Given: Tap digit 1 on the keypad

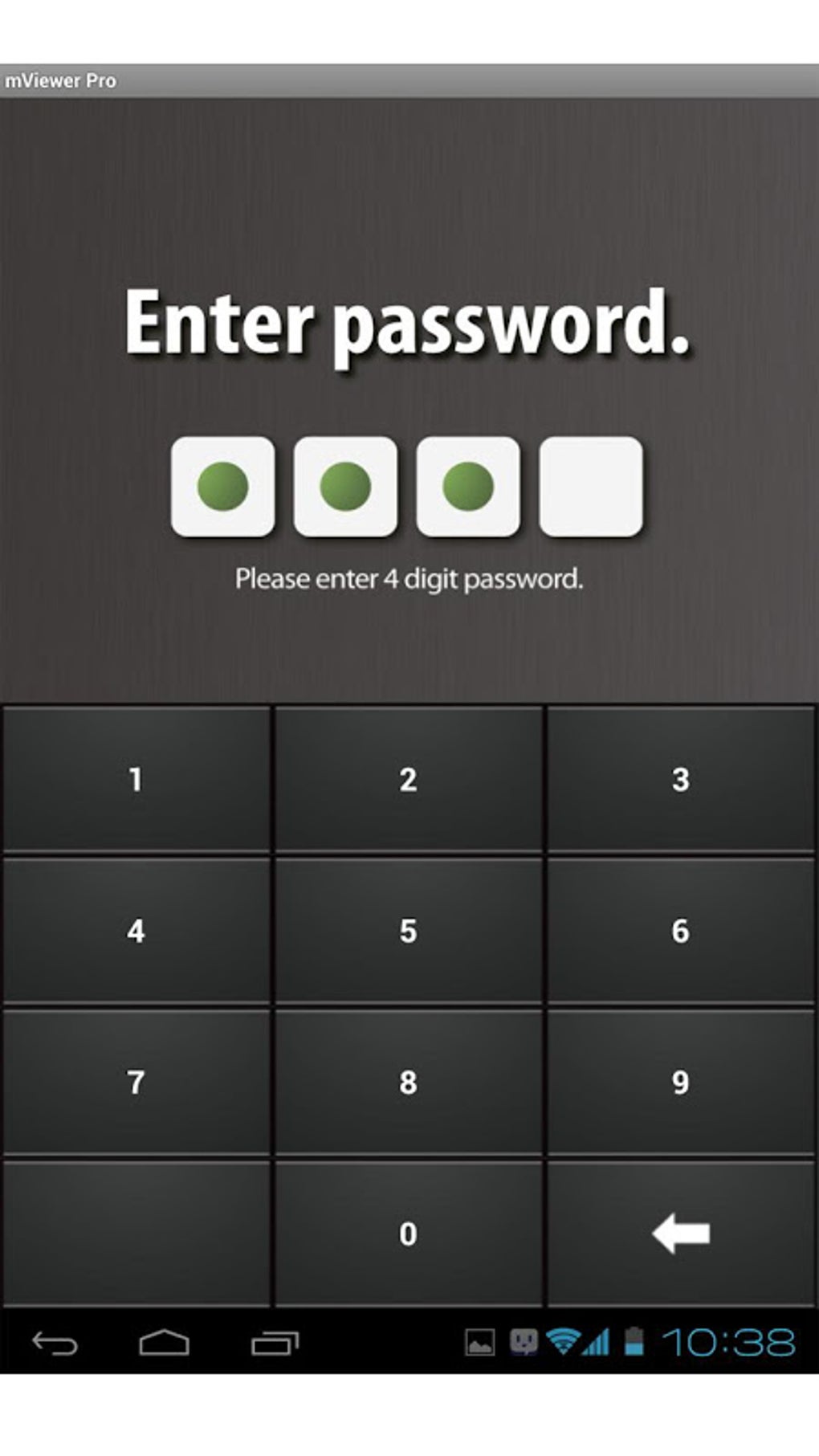Looking at the screenshot, I should [136, 779].
